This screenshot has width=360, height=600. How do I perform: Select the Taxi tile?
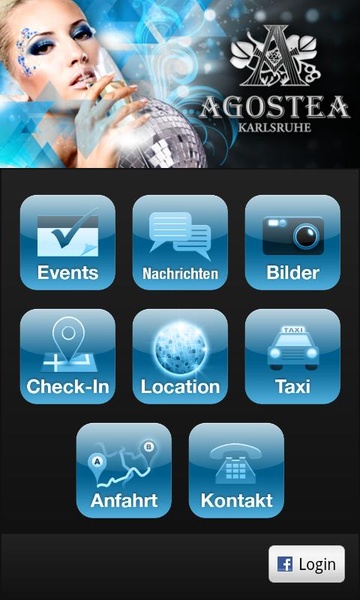[293, 356]
